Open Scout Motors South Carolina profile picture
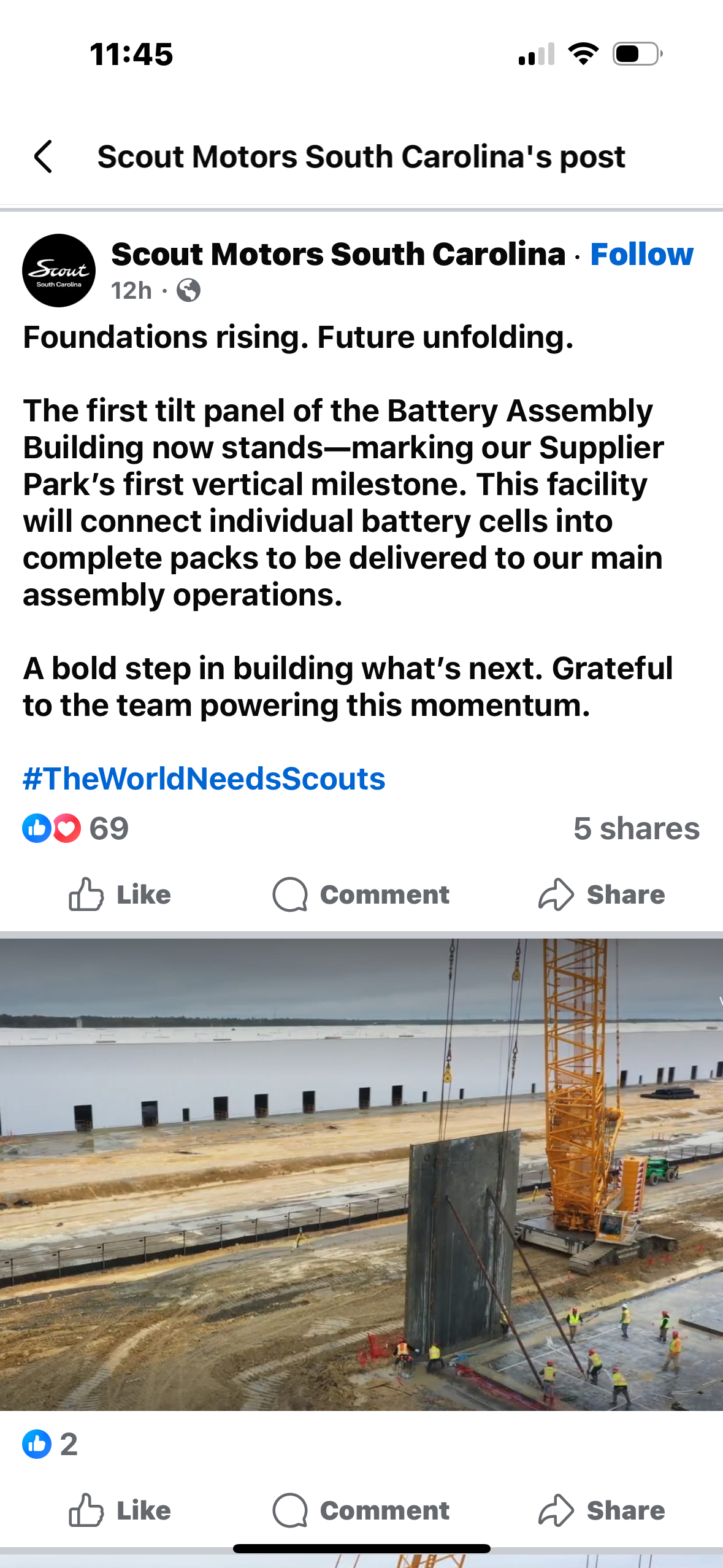The height and width of the screenshot is (1568, 723). pos(59,271)
